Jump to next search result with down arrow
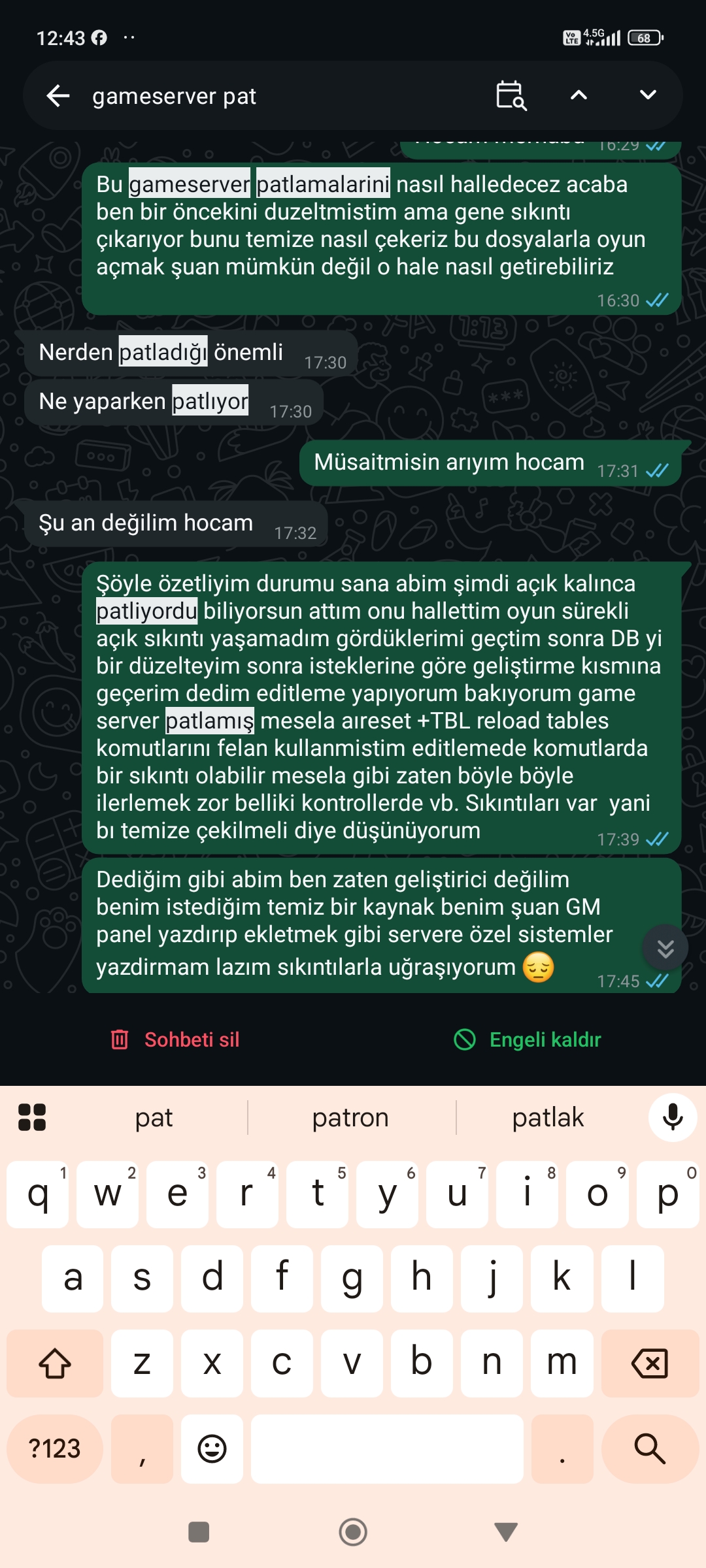Image resolution: width=706 pixels, height=1568 pixels. click(x=648, y=95)
